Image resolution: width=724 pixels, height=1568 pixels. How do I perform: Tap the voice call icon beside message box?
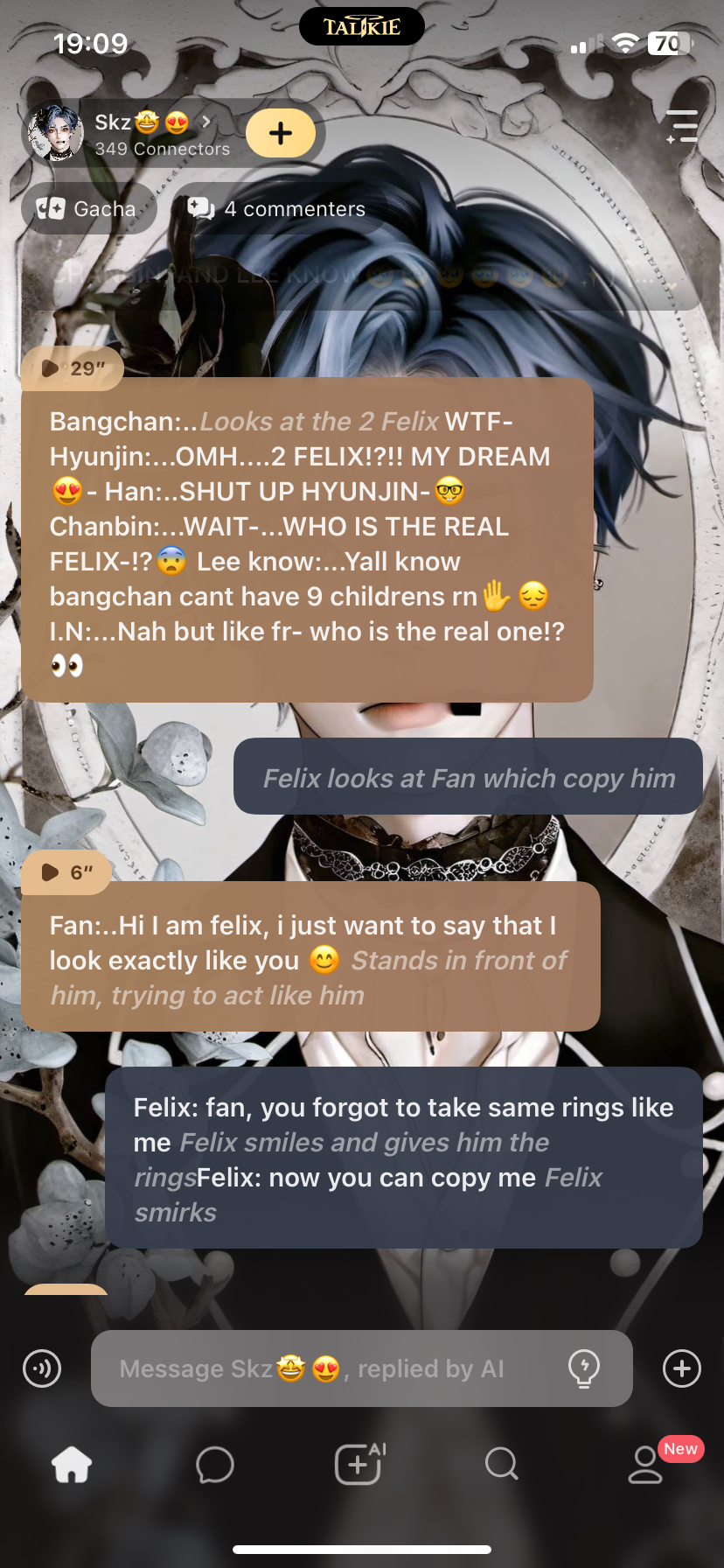tap(42, 1368)
